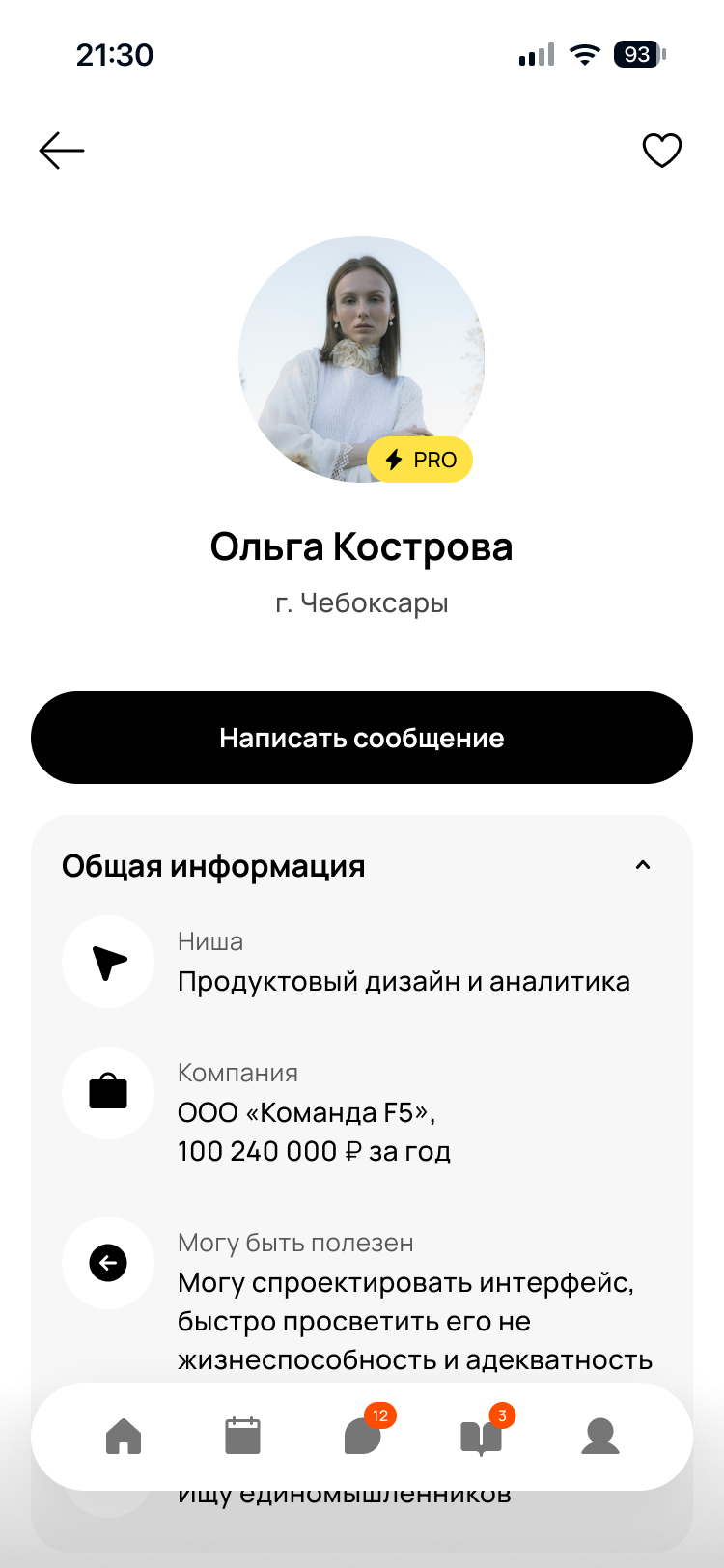The image size is (724, 1568).
Task: Switch to the calendar tab
Action: pos(242,1437)
